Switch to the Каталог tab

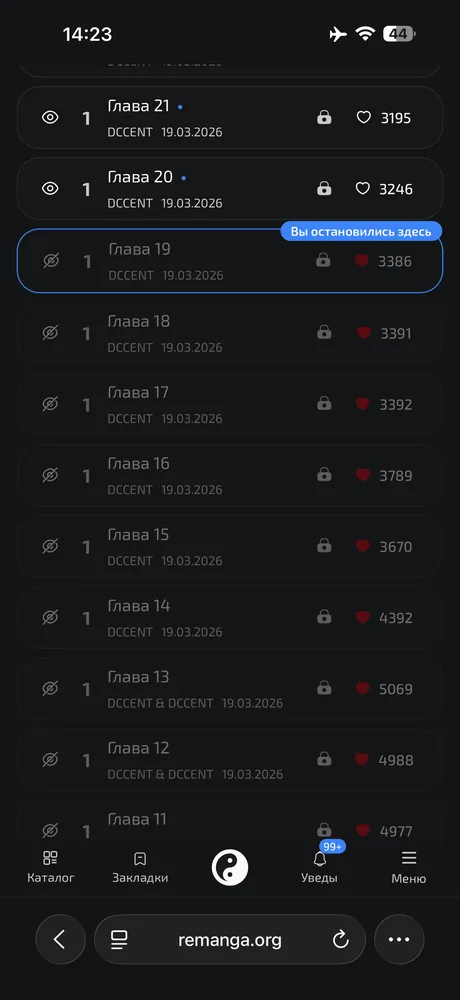point(50,867)
